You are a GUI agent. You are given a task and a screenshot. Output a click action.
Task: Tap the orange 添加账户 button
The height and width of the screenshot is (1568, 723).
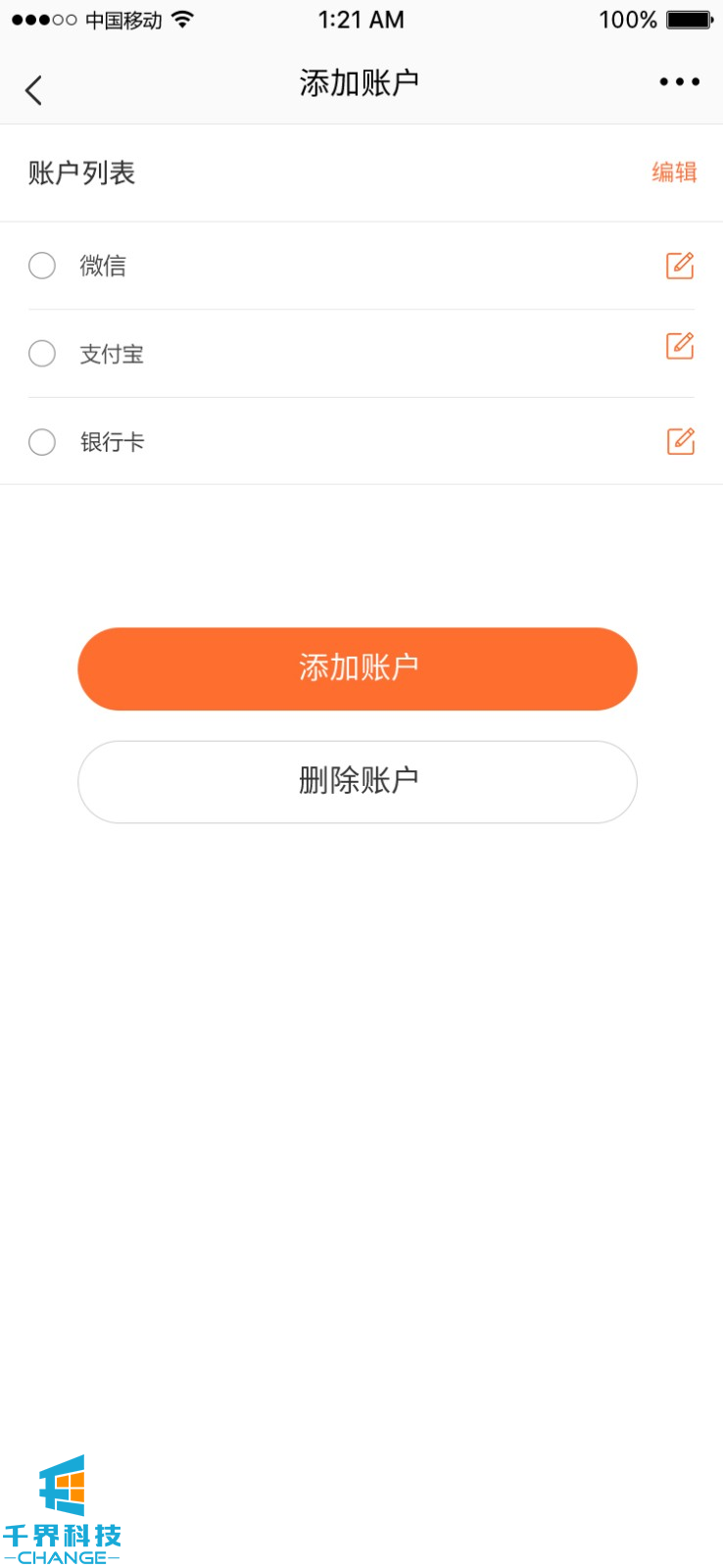pyautogui.click(x=358, y=668)
